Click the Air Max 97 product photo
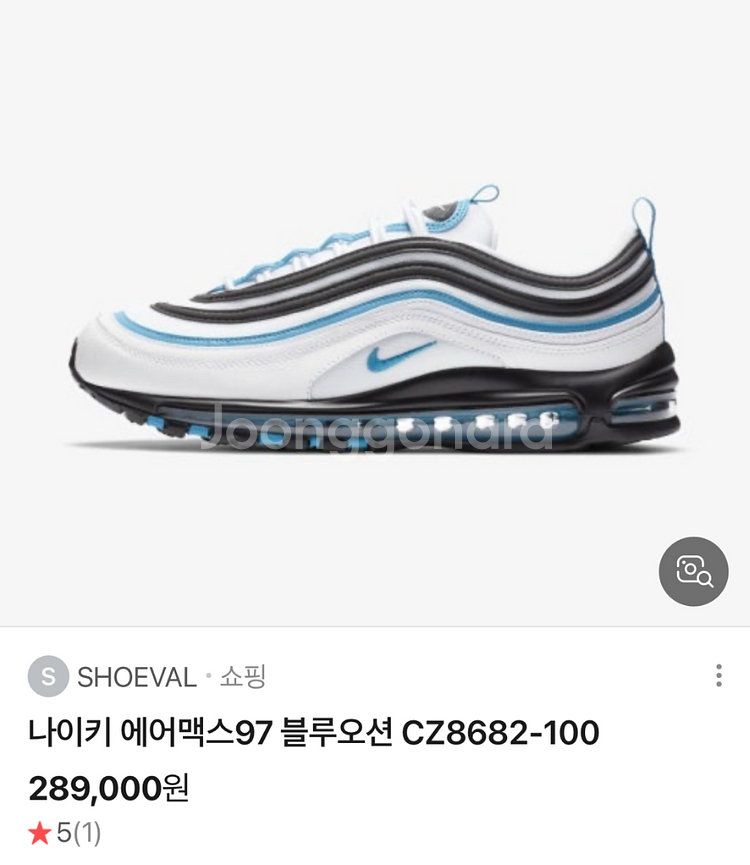750x865 pixels. [x=375, y=320]
